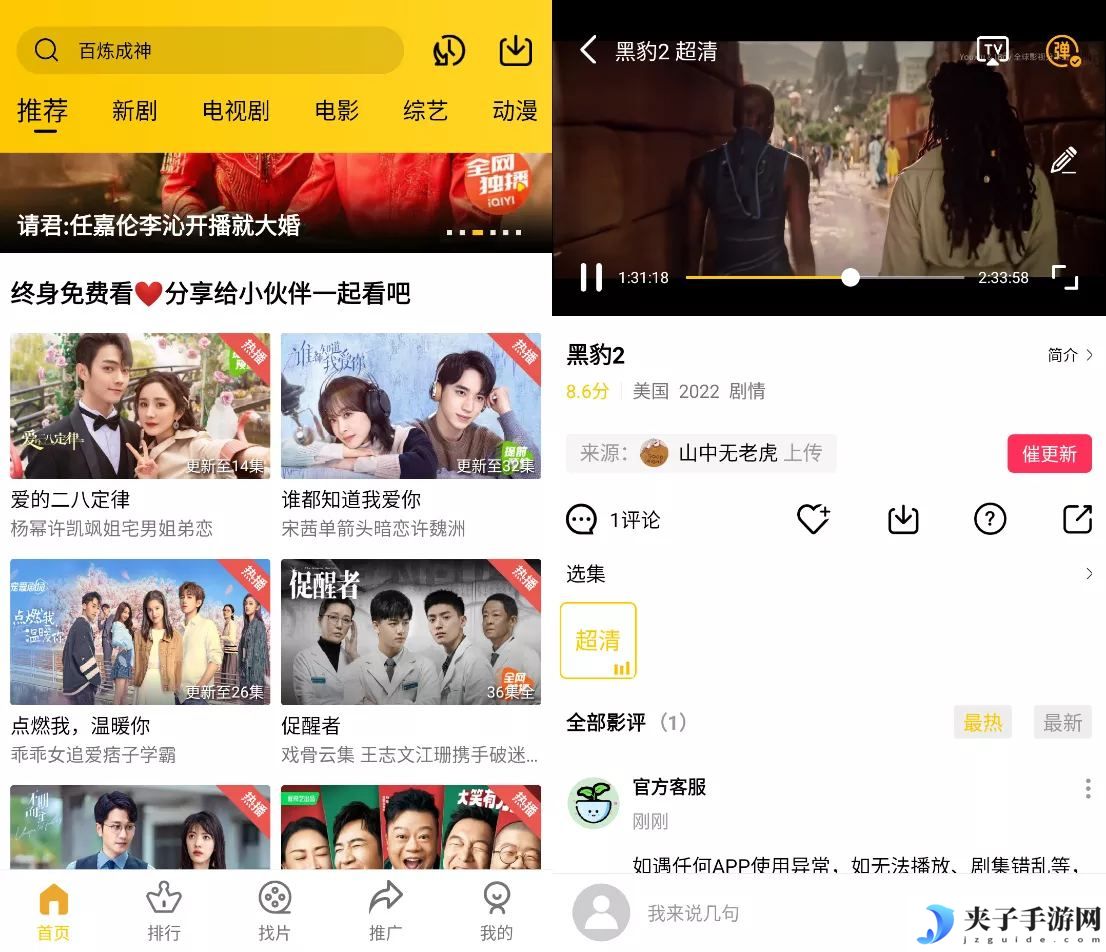This screenshot has height=952, width=1106.
Task: Add 黑豹2 to favorites with heart icon
Action: point(813,519)
